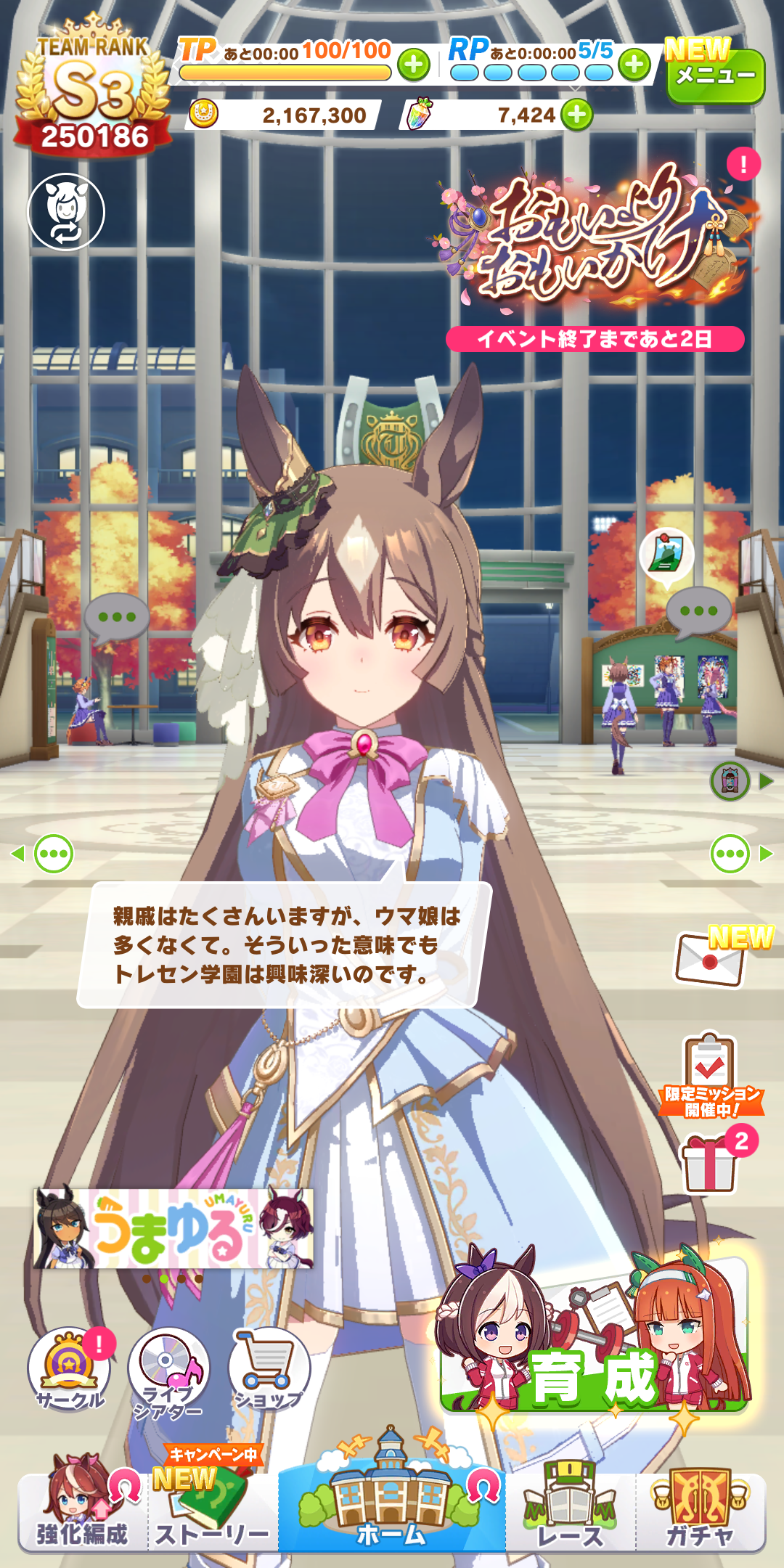The width and height of the screenshot is (784, 1568).
Task: Open the サークル menu
Action: 69,1368
